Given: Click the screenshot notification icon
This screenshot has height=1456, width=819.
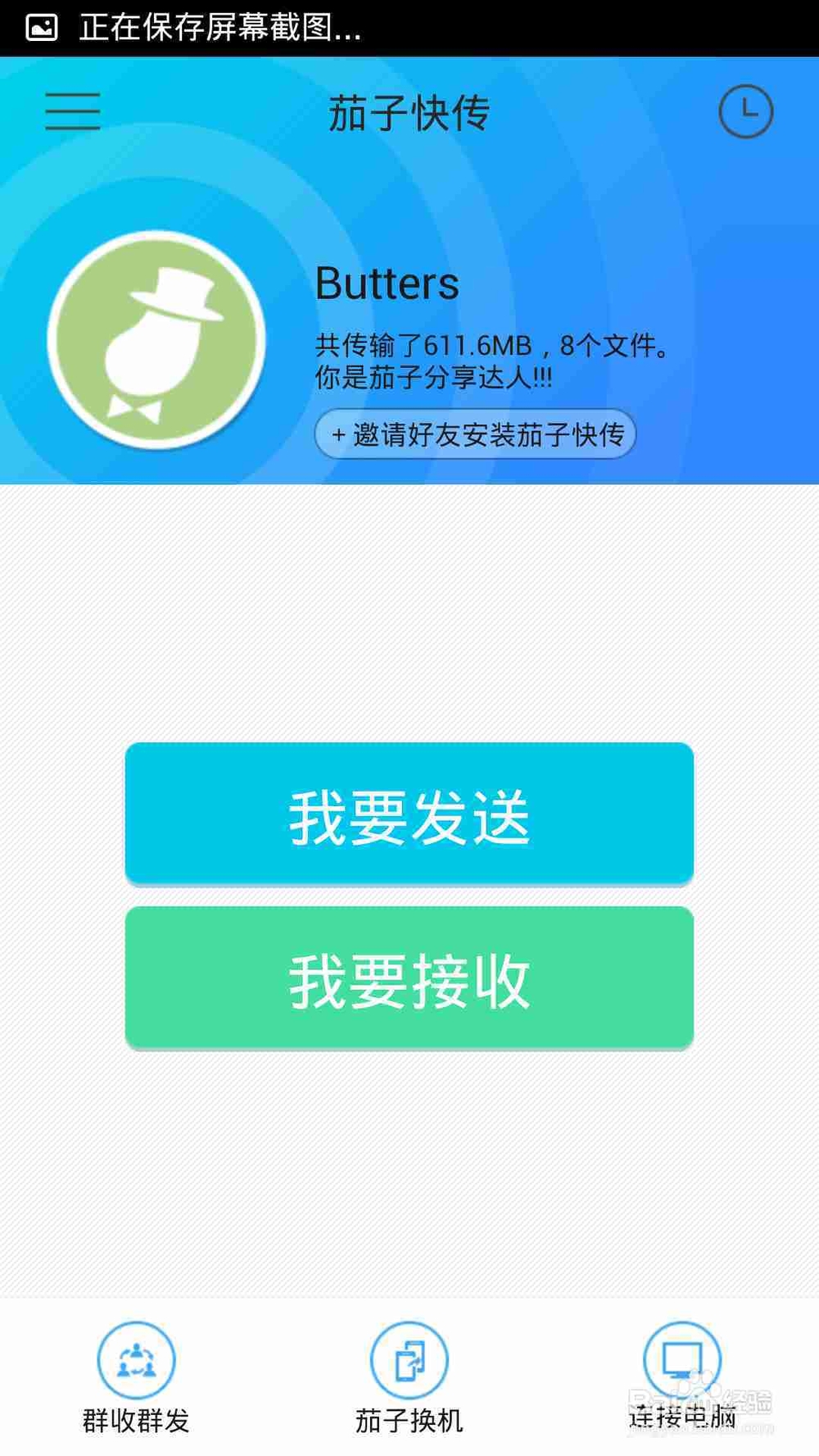Looking at the screenshot, I should tap(43, 25).
